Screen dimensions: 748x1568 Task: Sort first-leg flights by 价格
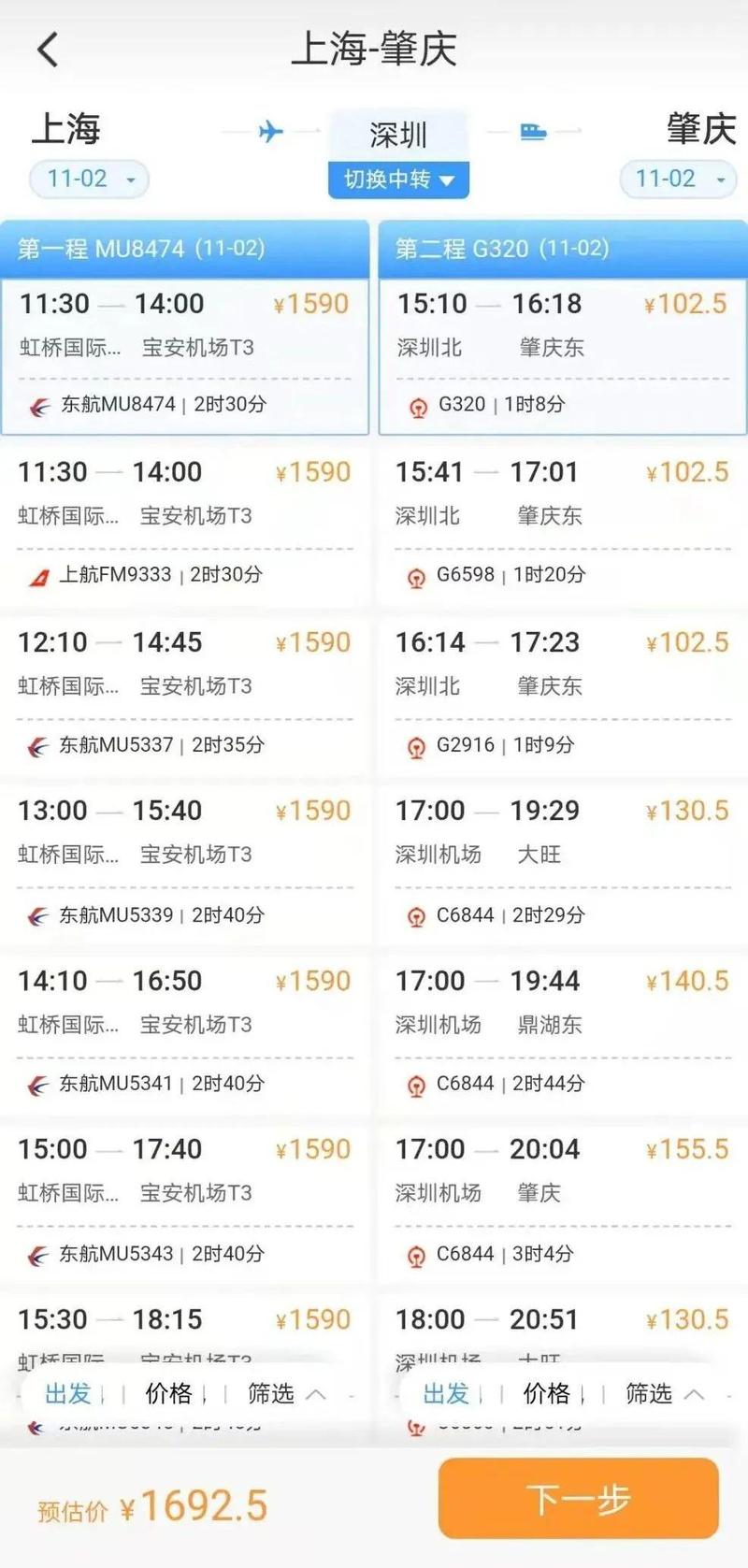pos(173,1394)
